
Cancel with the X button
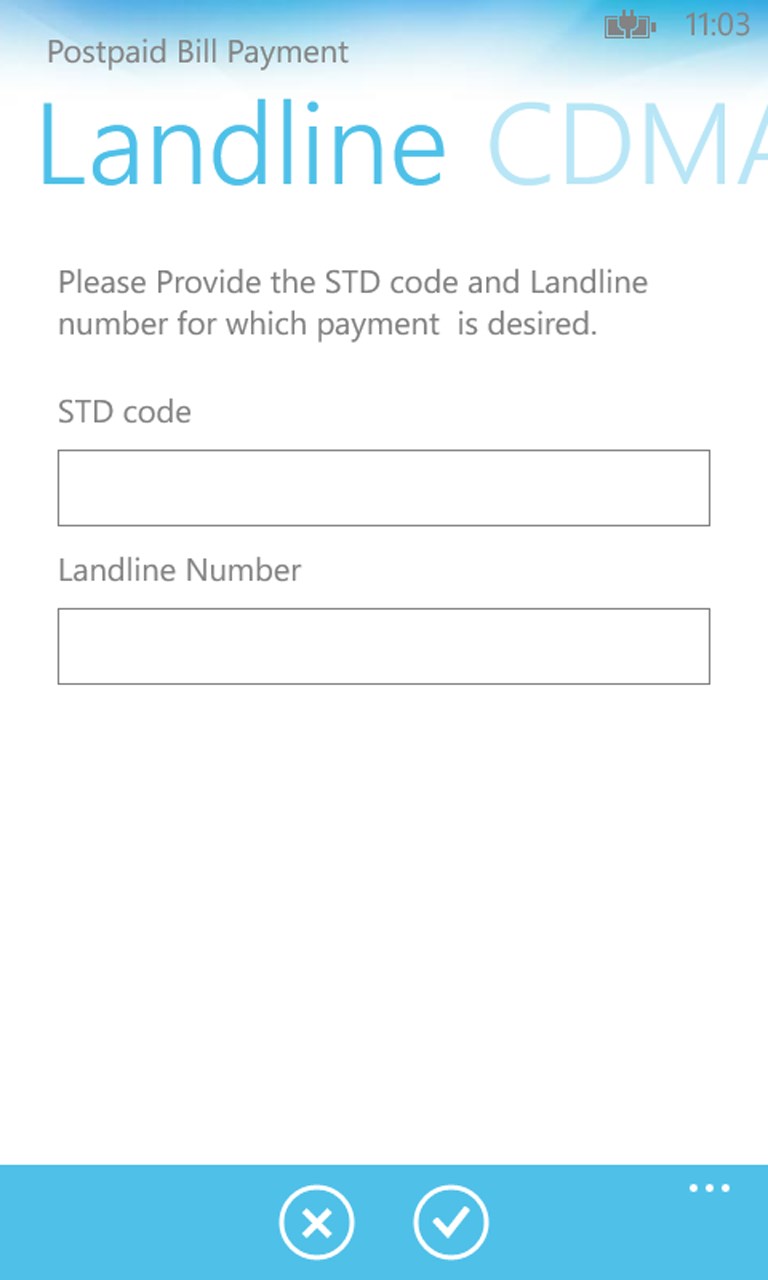tap(317, 1222)
